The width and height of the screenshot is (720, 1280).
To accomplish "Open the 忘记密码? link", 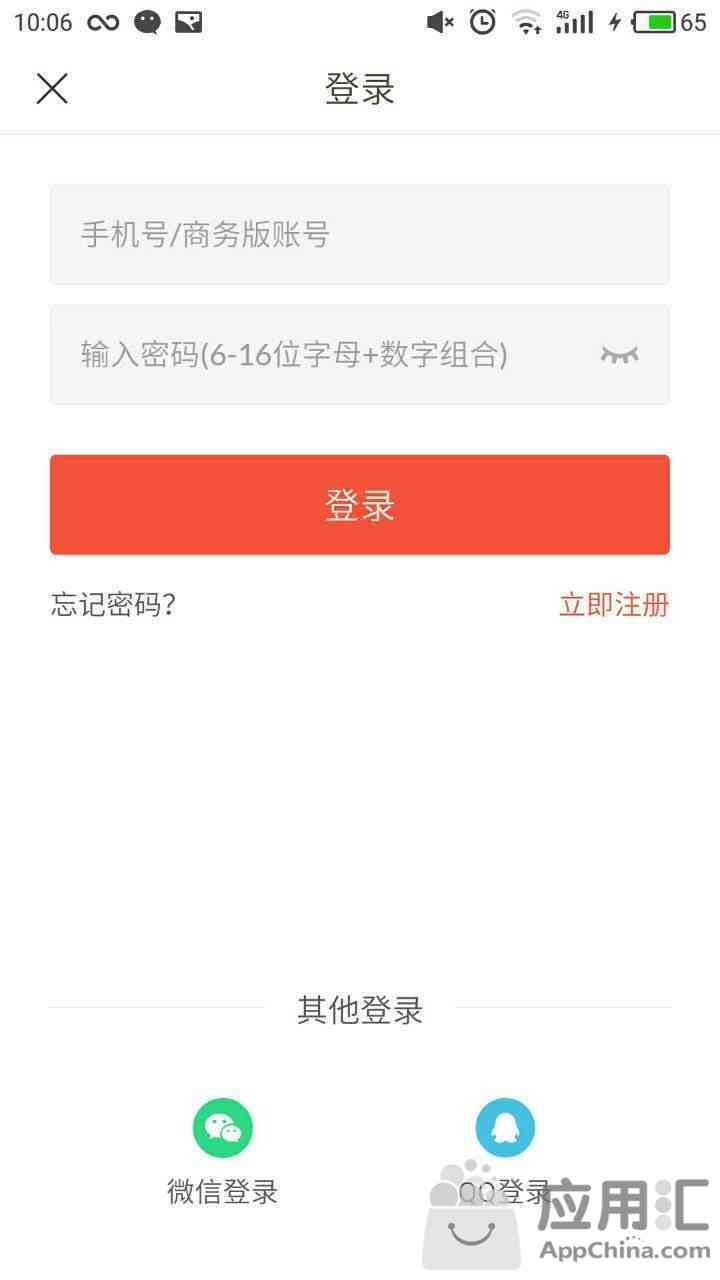I will click(x=114, y=605).
